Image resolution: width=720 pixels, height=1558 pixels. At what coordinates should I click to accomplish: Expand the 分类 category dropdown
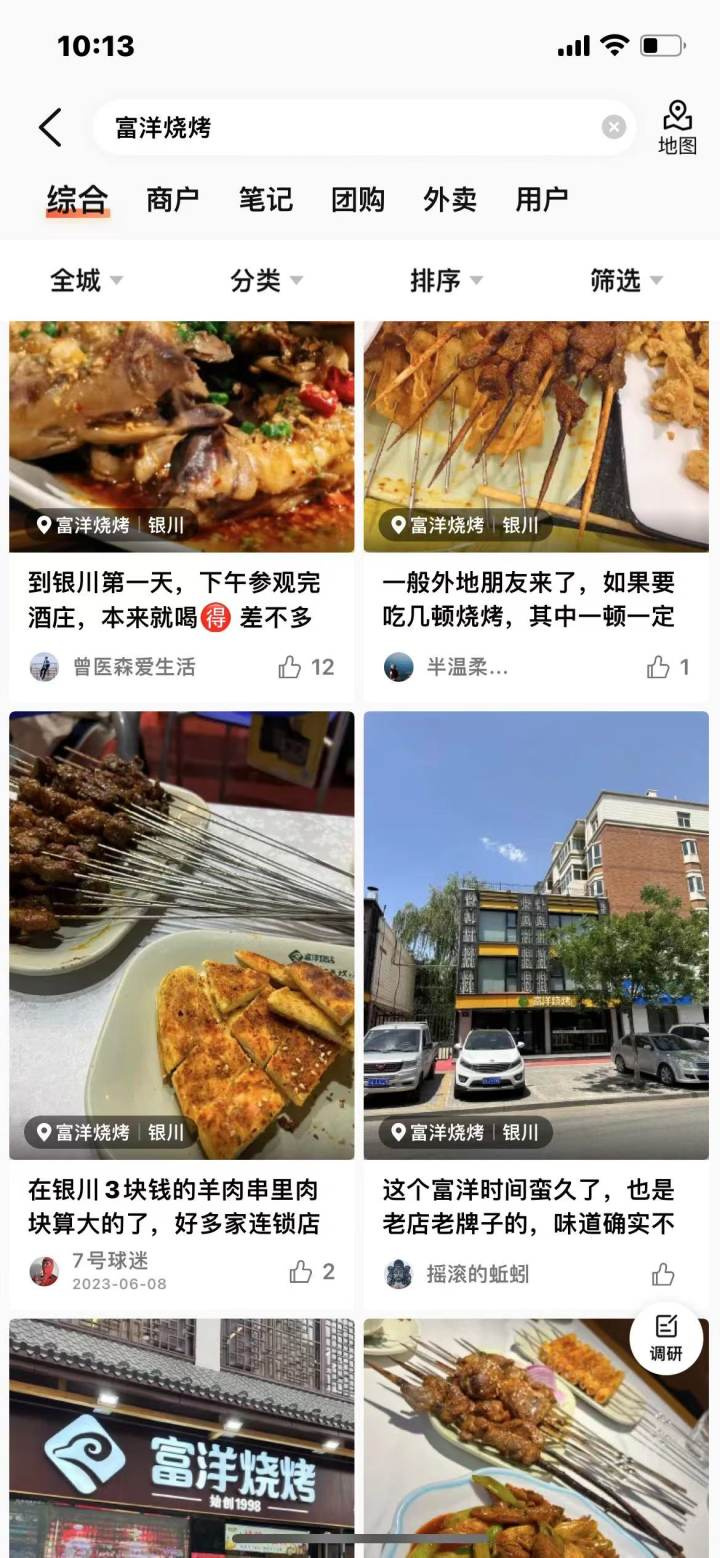click(x=266, y=281)
